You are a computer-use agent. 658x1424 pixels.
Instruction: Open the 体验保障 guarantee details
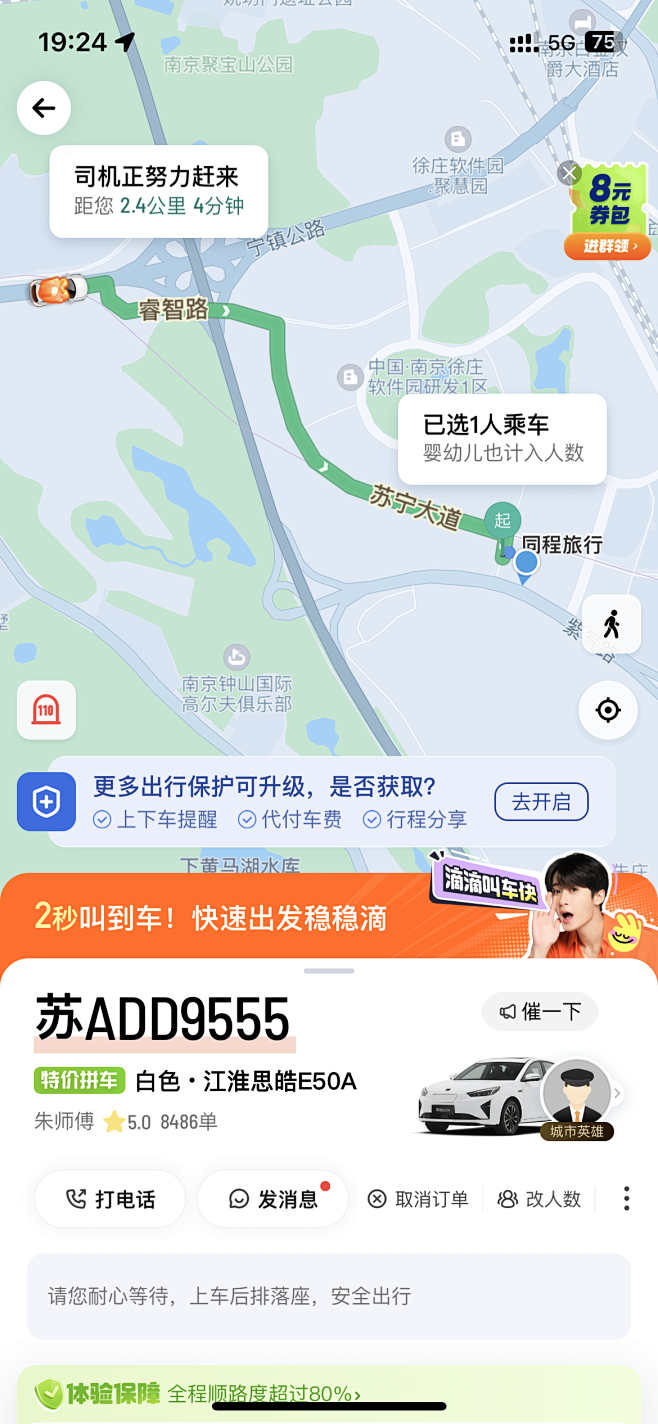coord(200,1394)
